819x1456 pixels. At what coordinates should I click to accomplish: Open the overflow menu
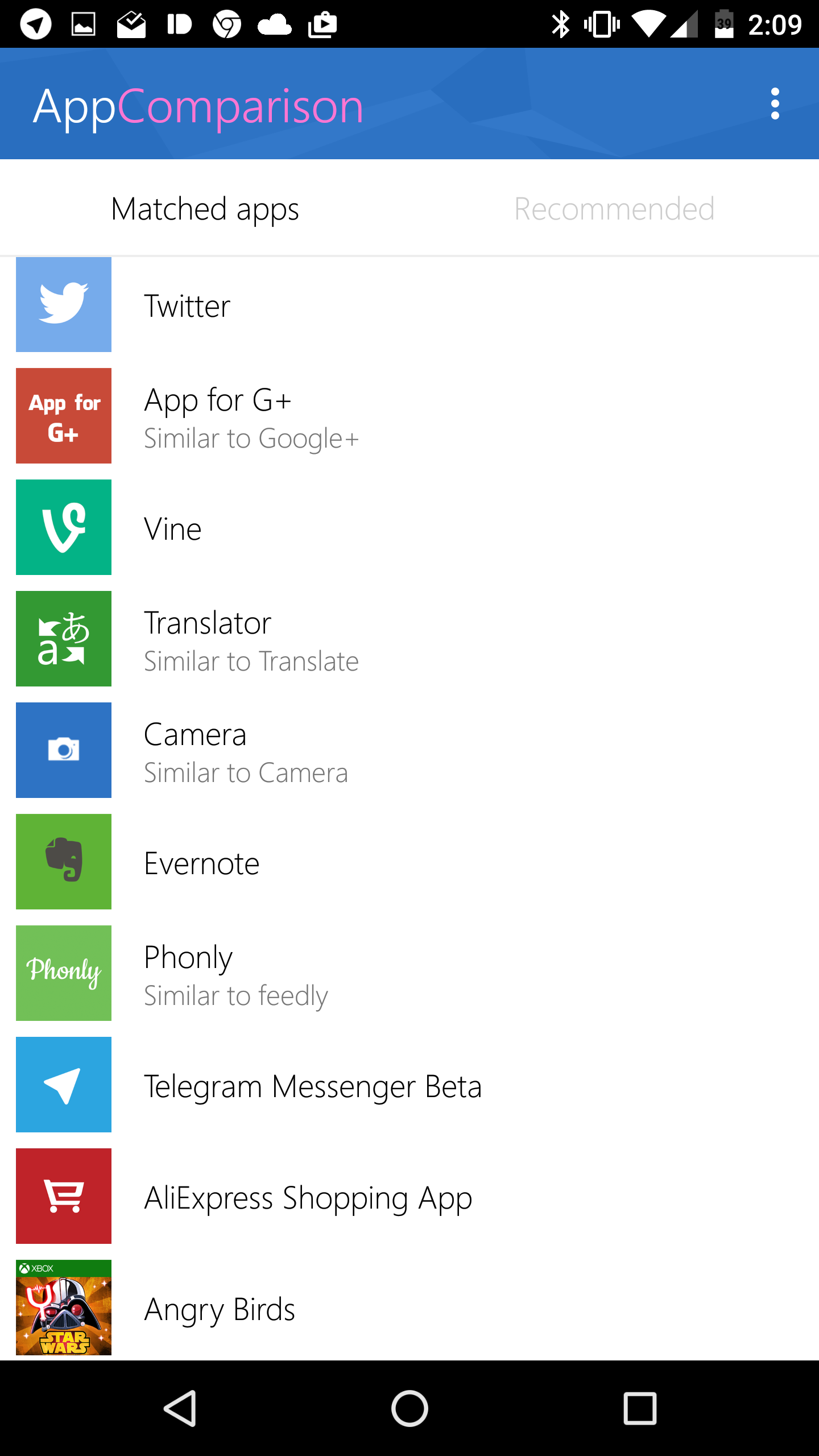click(x=775, y=104)
